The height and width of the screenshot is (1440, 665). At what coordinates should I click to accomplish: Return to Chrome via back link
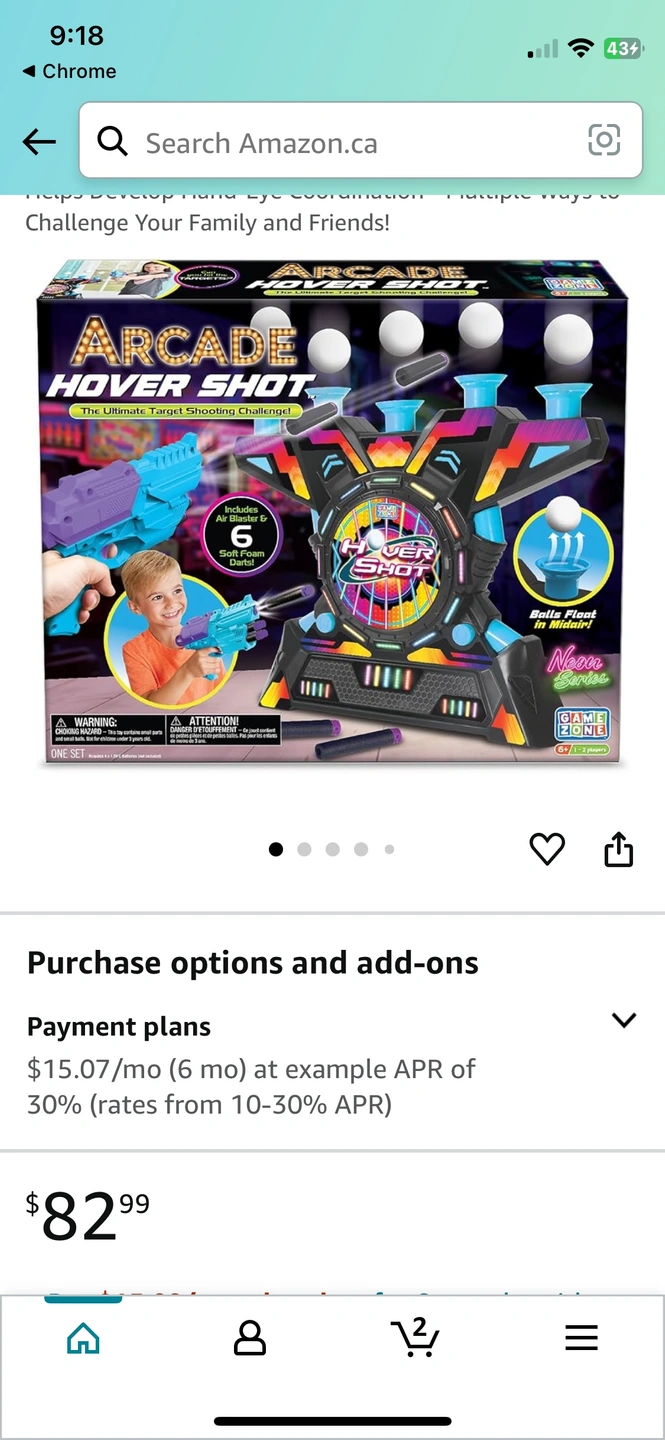click(x=69, y=71)
